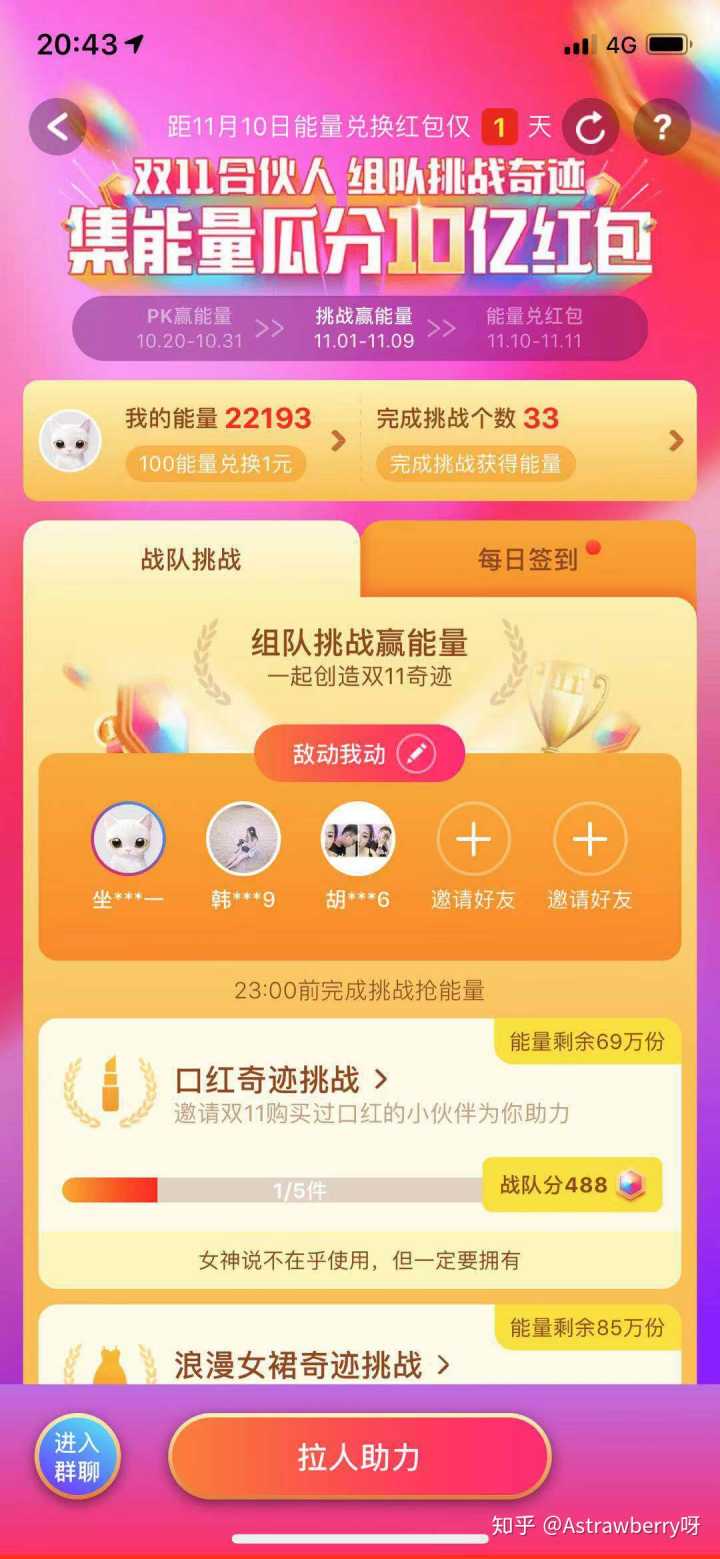
Task: View the 33 completed challenges
Action: click(530, 419)
